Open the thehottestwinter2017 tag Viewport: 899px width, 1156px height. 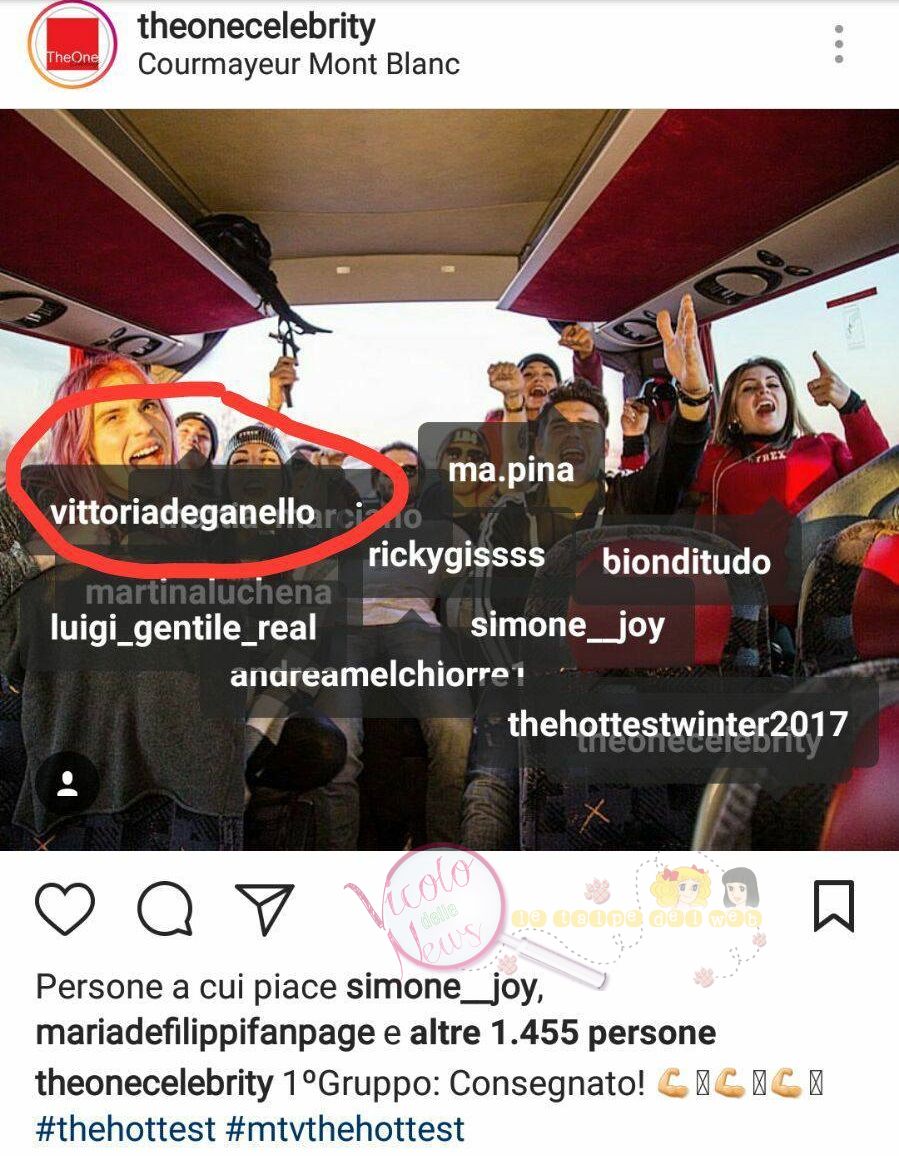[678, 723]
